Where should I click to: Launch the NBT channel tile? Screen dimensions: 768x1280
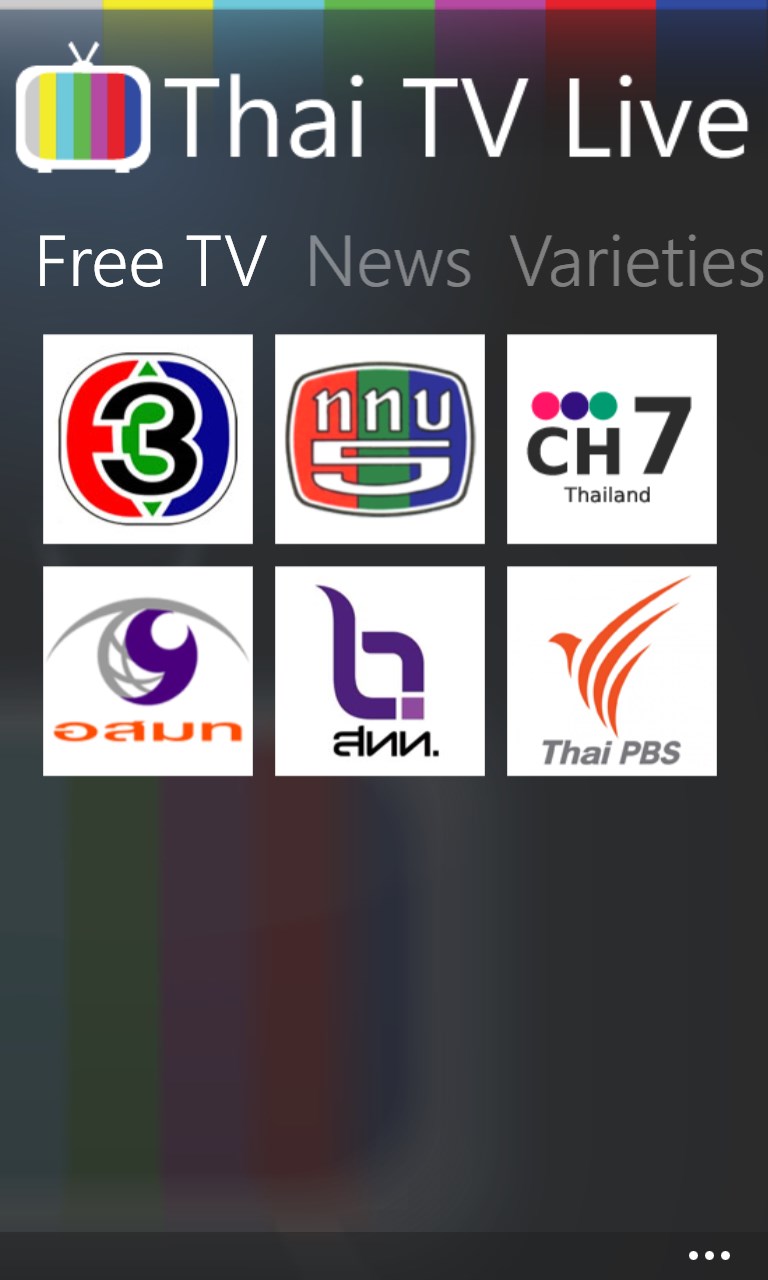[380, 671]
